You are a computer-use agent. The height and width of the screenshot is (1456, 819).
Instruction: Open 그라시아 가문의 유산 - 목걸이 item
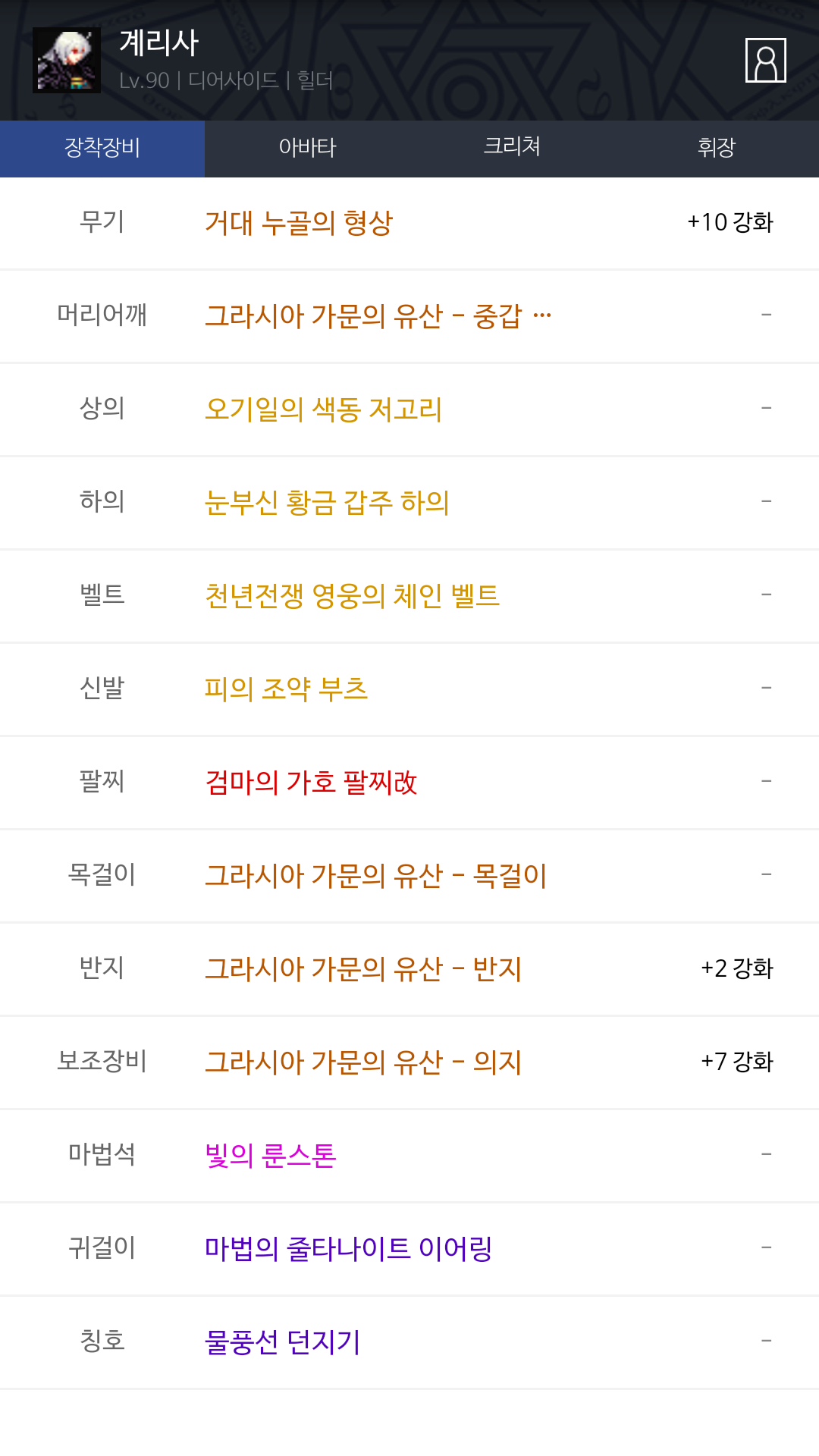click(375, 876)
